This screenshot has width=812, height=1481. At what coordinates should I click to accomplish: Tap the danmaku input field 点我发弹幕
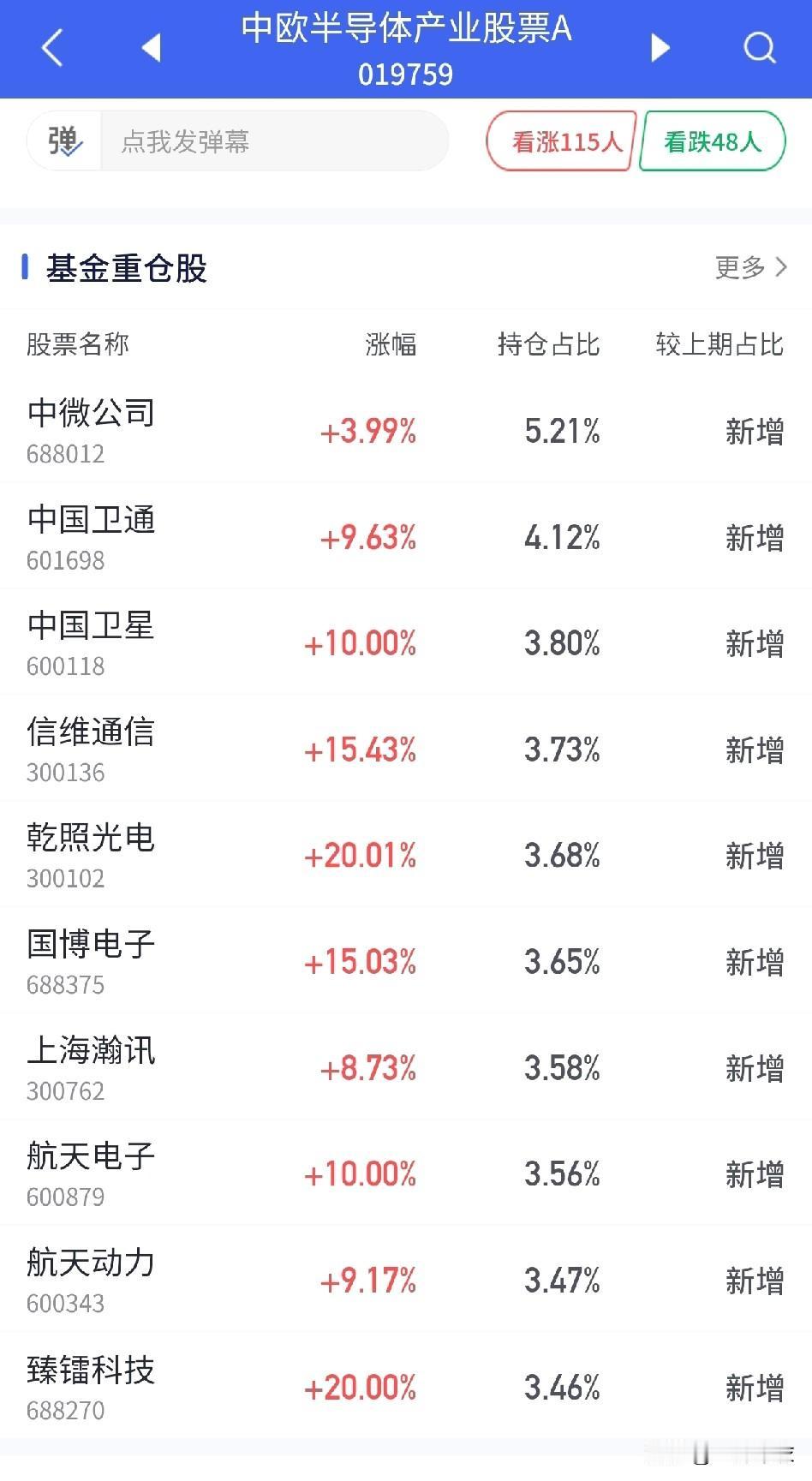click(274, 141)
